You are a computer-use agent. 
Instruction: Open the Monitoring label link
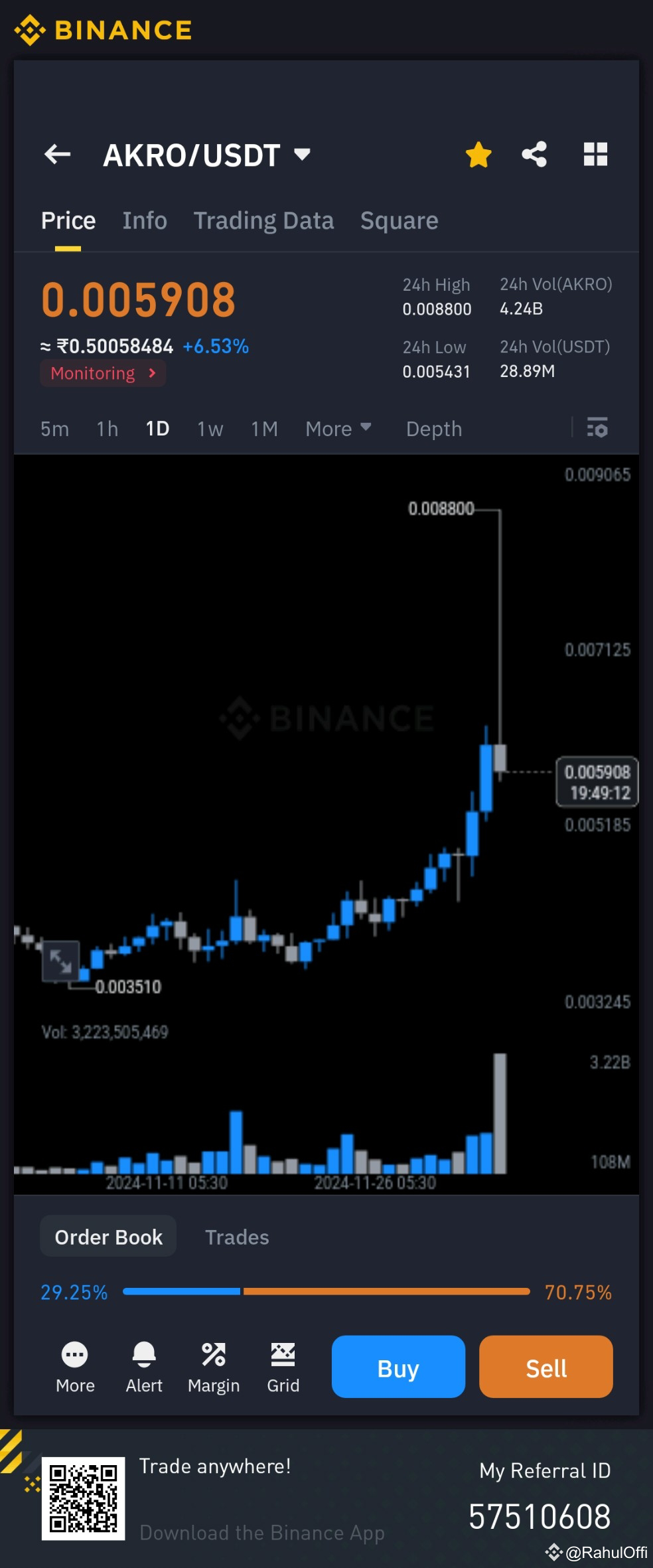point(102,372)
